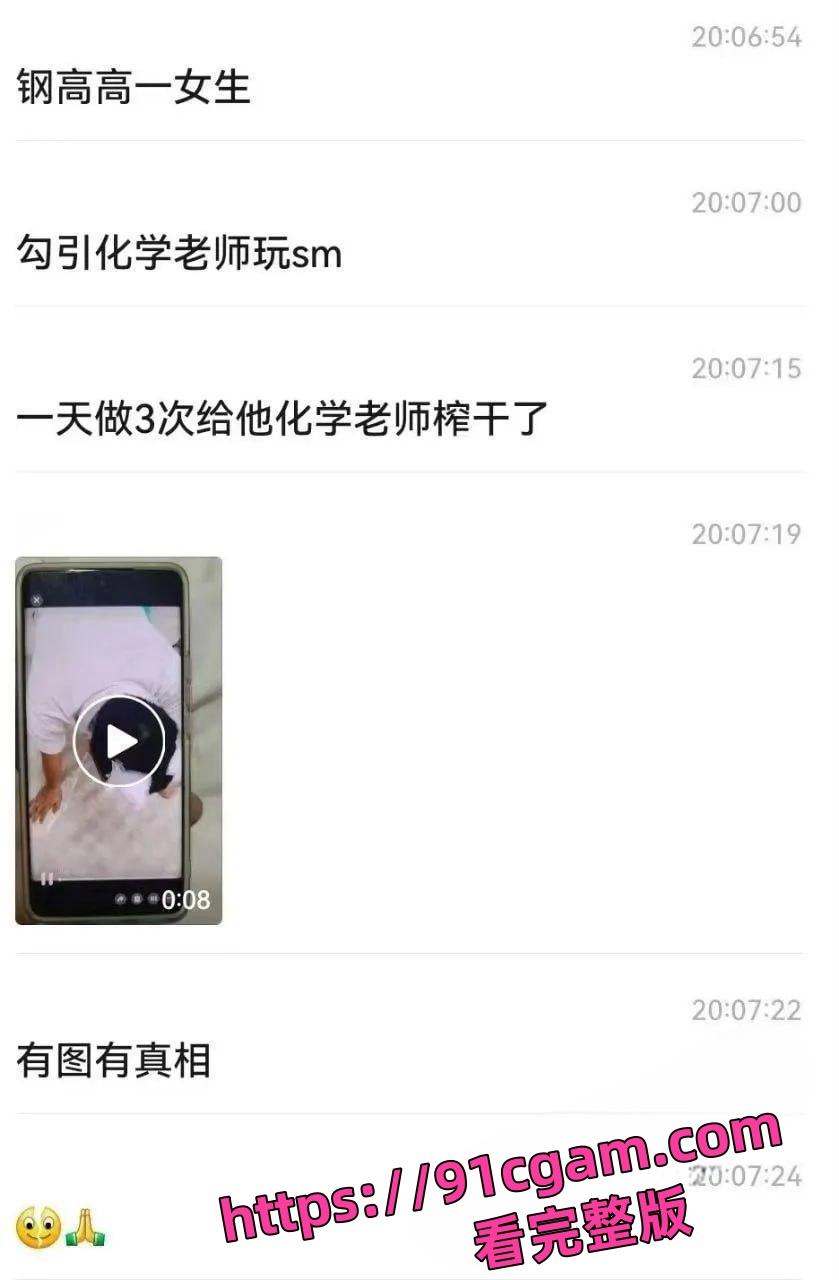Select the message 有图有真相
This screenshot has height=1280, width=839.
[113, 1063]
